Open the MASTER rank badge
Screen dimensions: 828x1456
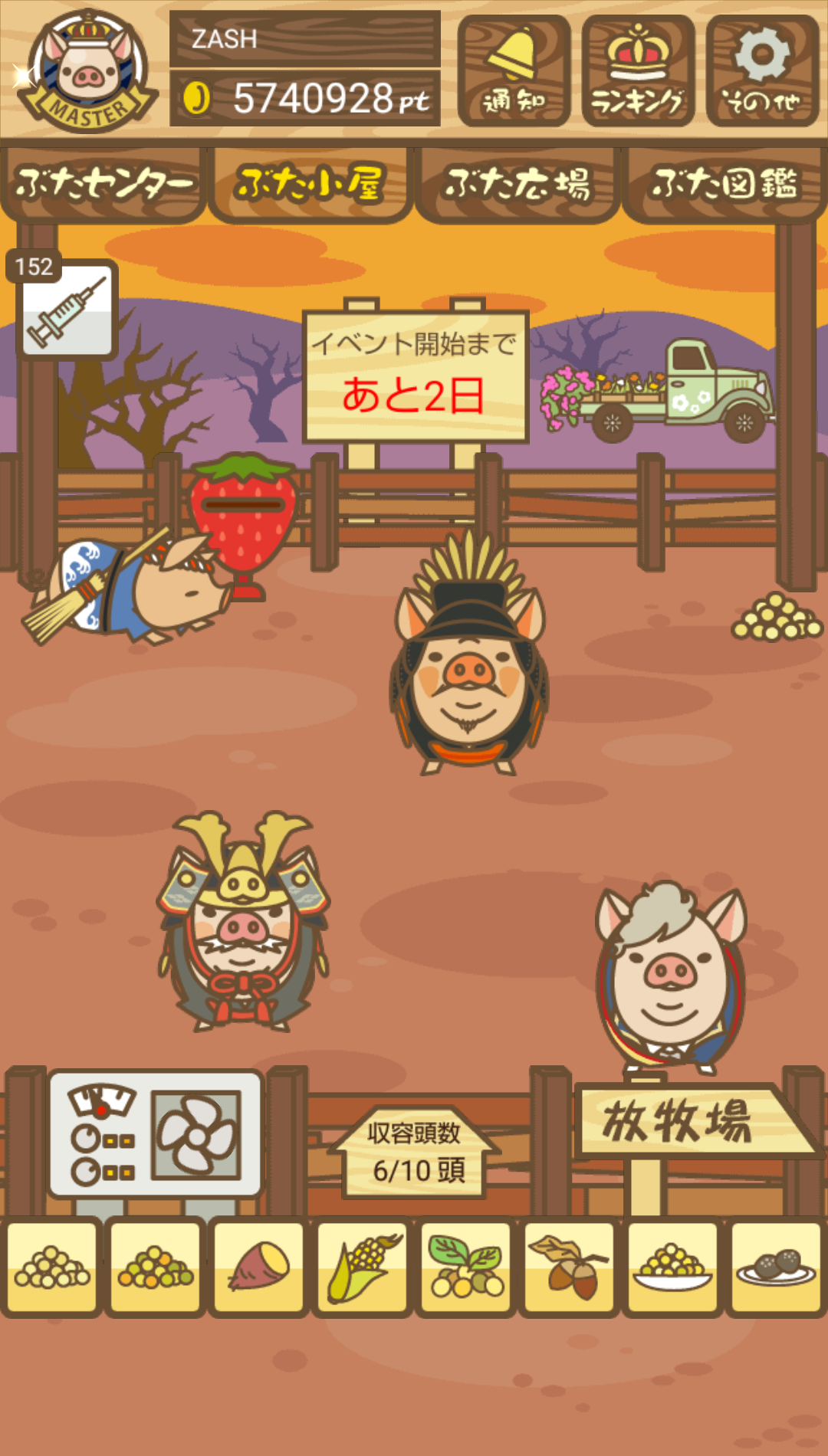point(88,71)
